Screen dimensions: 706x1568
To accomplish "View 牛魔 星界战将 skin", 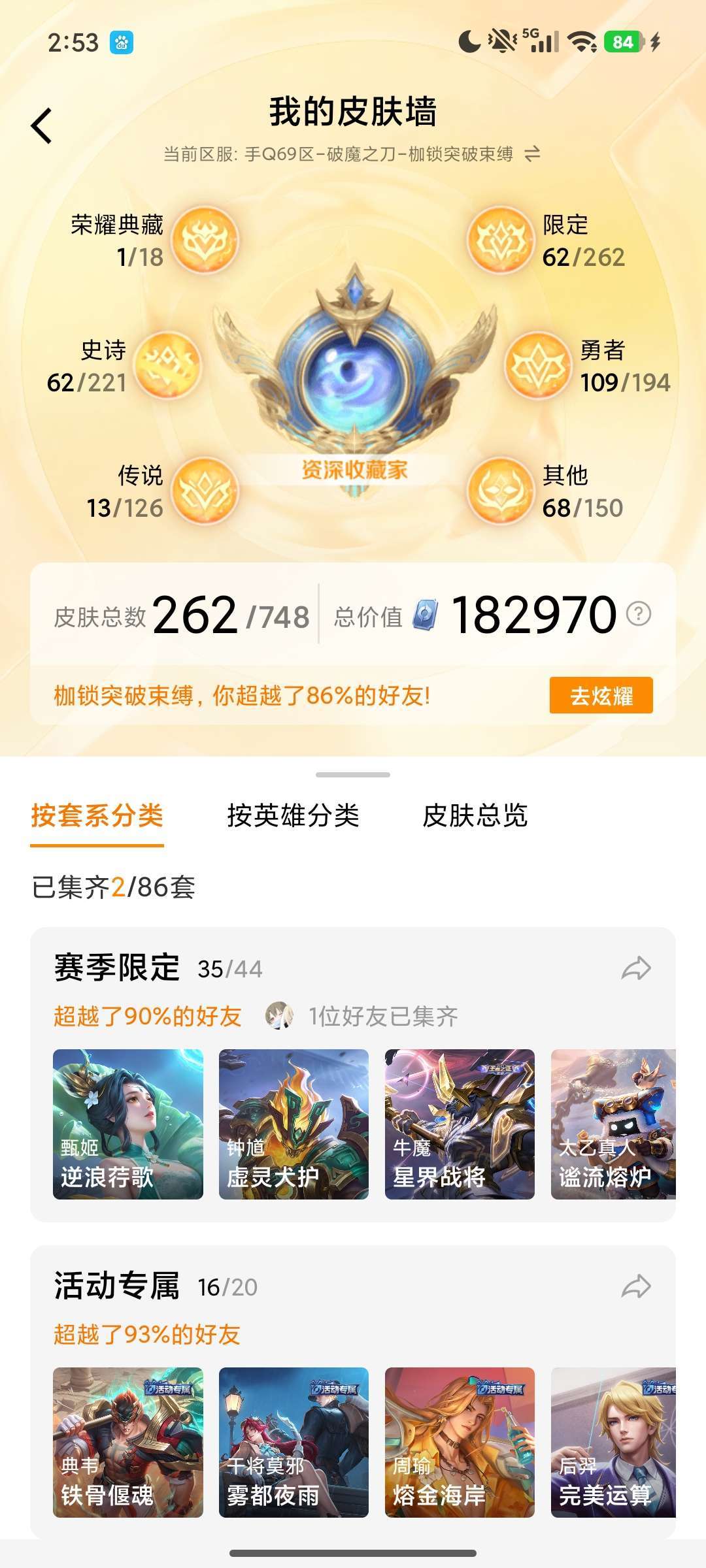I will click(460, 1124).
